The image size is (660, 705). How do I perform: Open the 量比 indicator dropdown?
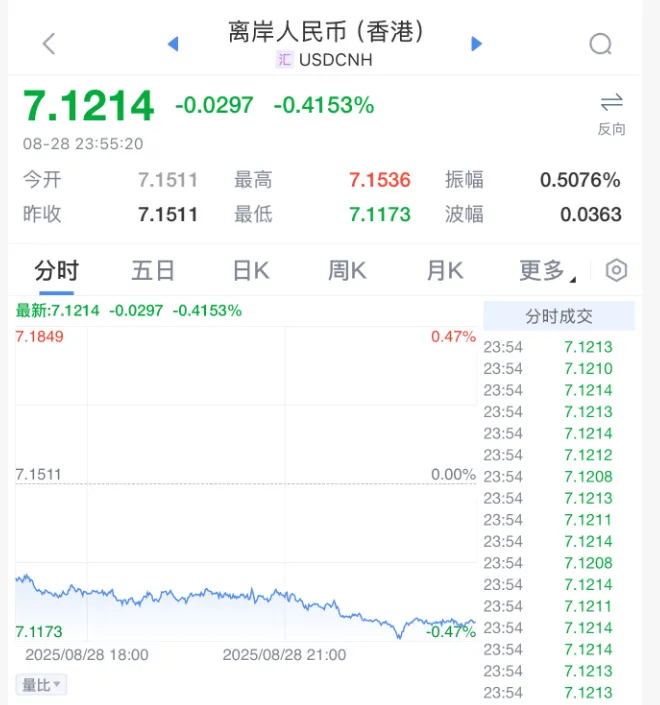click(42, 685)
